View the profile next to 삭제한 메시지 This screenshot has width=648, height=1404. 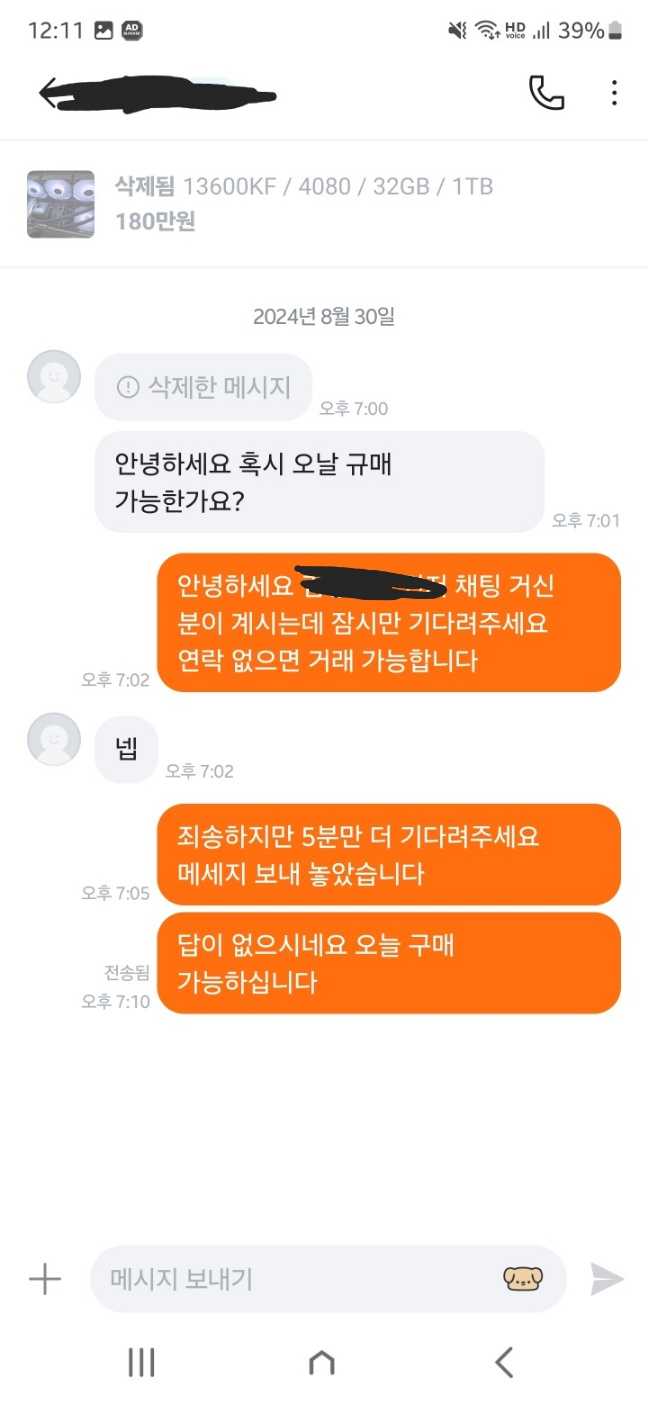(53, 377)
